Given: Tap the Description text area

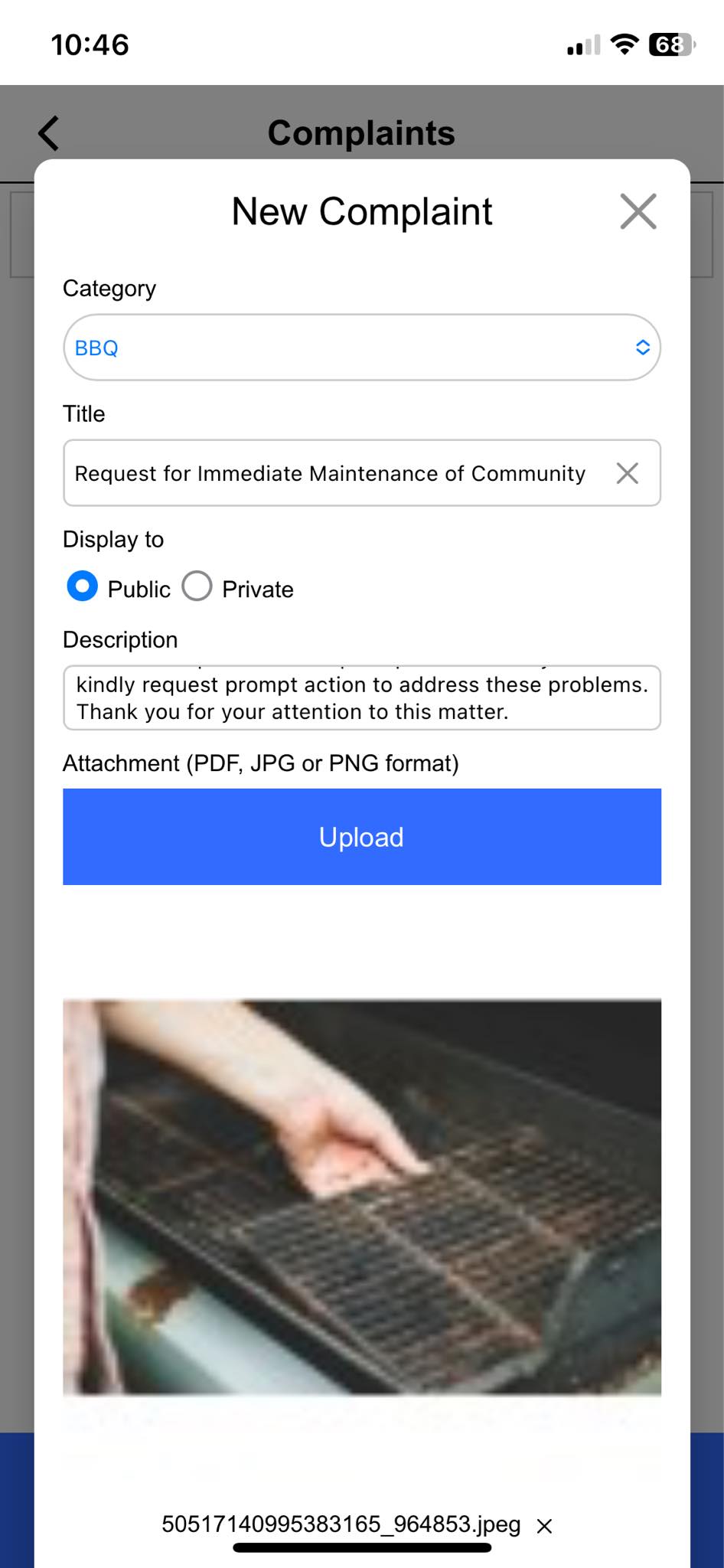Looking at the screenshot, I should pyautogui.click(x=361, y=697).
